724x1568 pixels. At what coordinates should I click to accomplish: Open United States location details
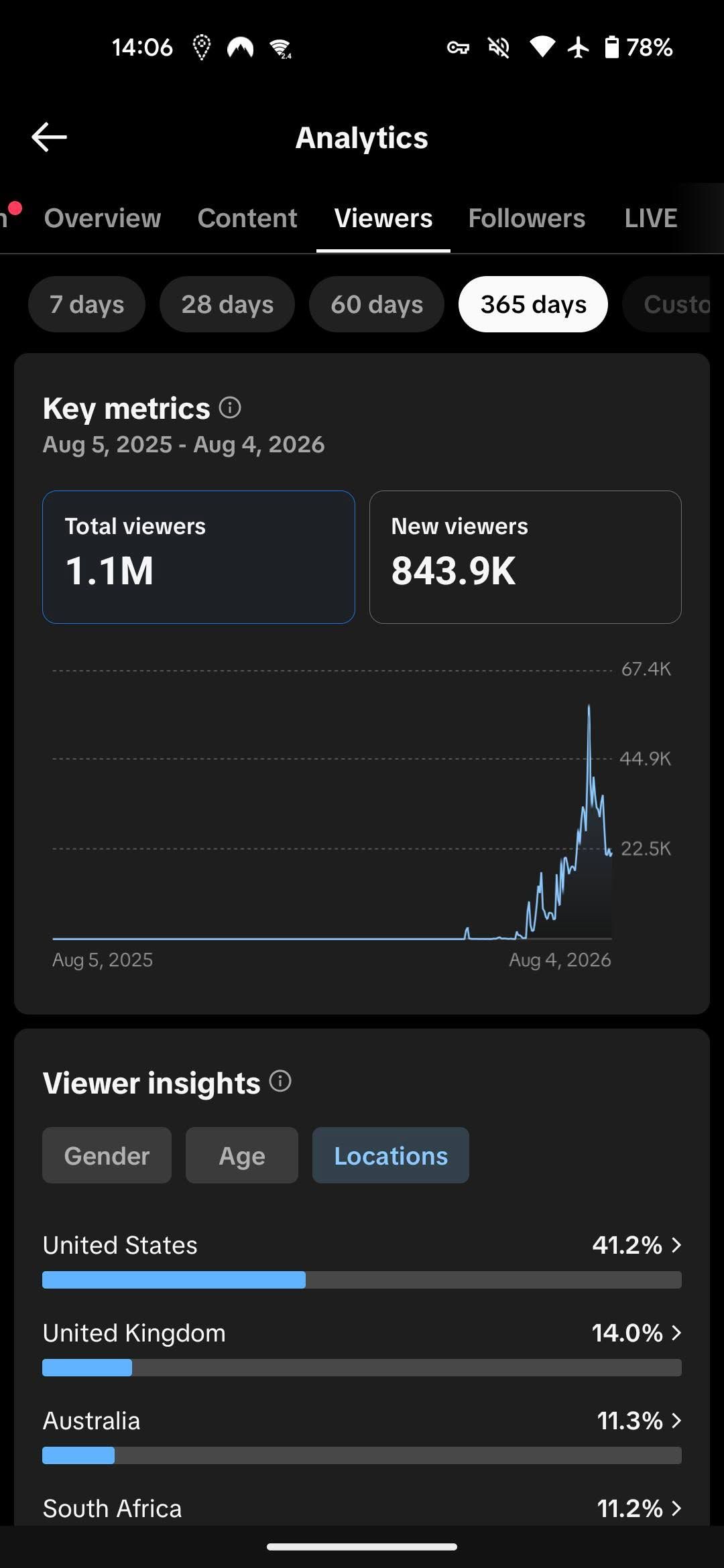pos(362,1259)
